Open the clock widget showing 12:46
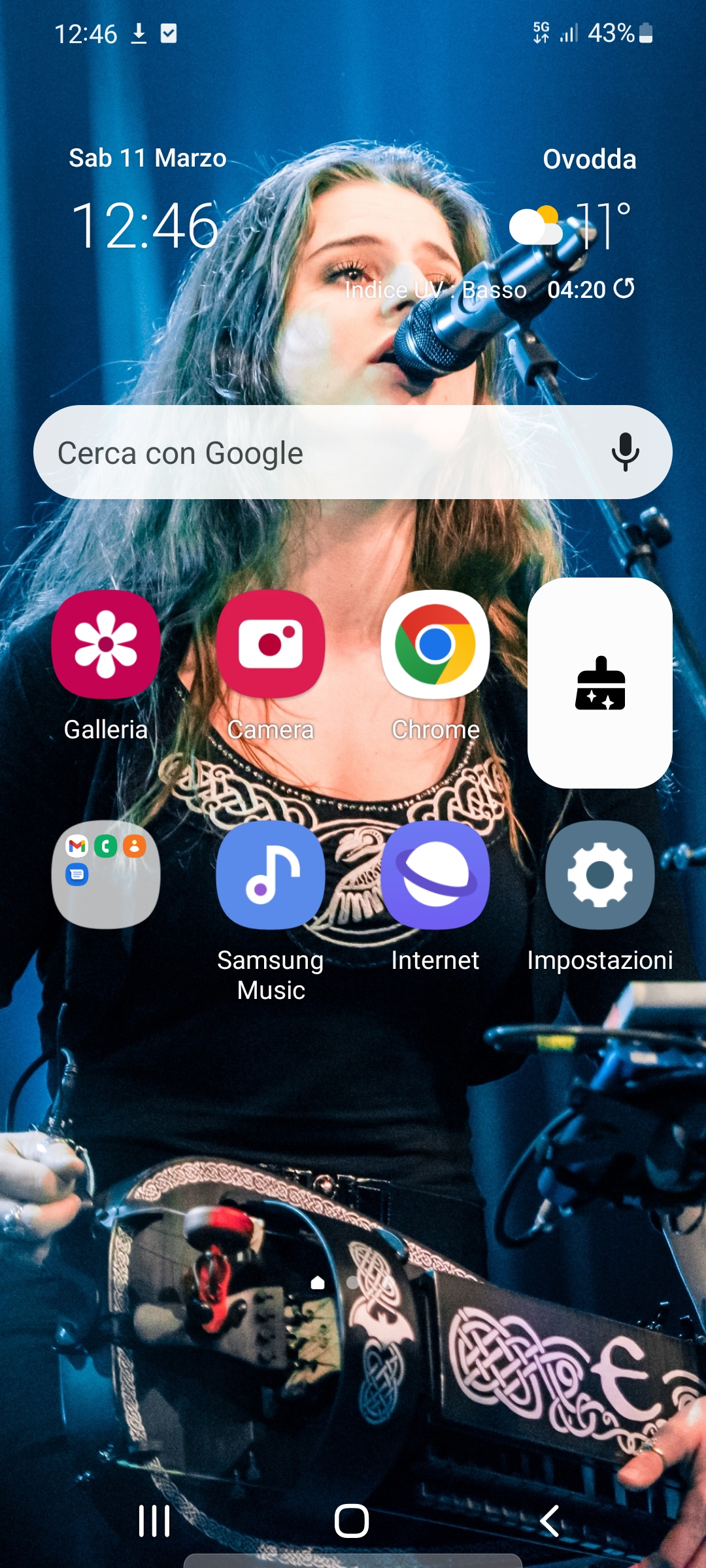706x1568 pixels. coord(144,225)
